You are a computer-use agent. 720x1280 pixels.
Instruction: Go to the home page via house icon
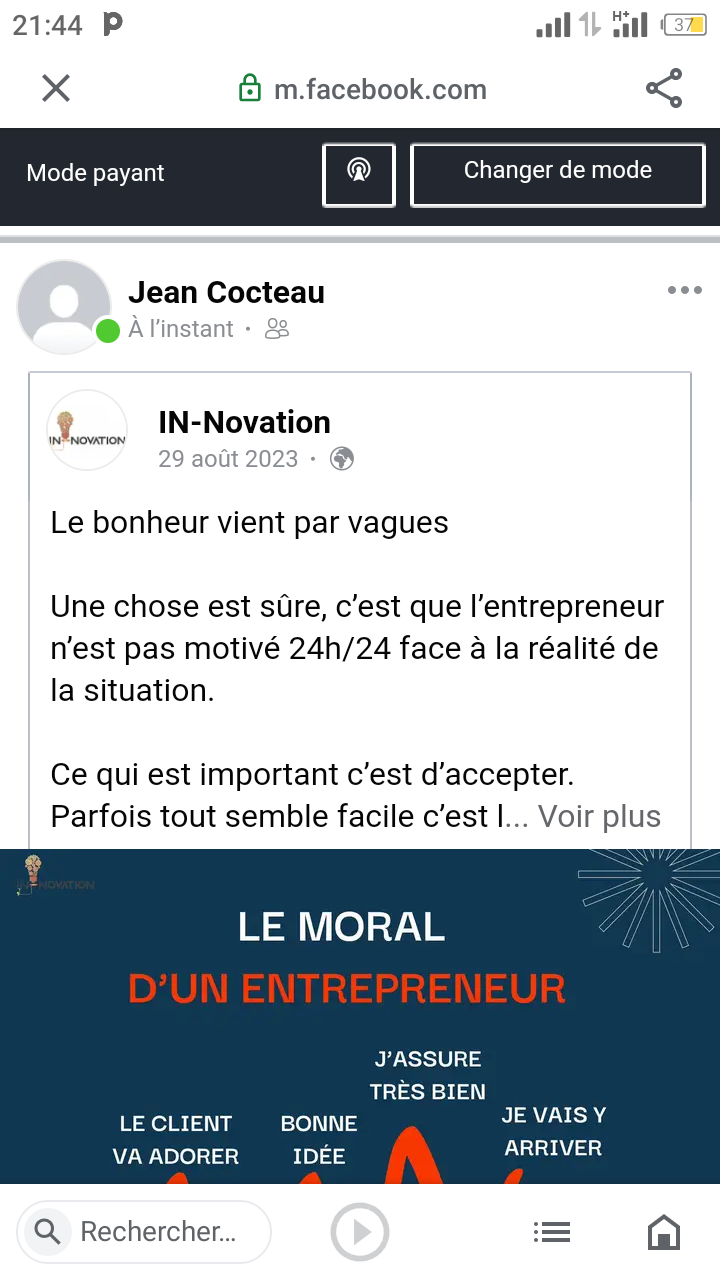click(x=664, y=1232)
